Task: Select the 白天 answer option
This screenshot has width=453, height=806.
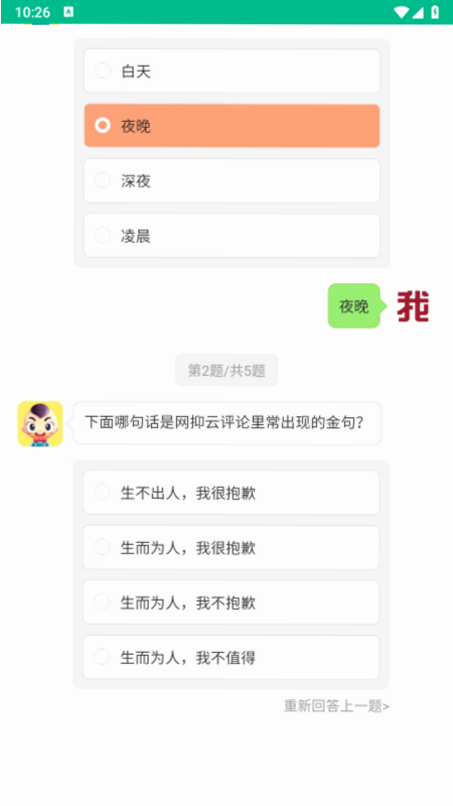Action: [x=232, y=71]
